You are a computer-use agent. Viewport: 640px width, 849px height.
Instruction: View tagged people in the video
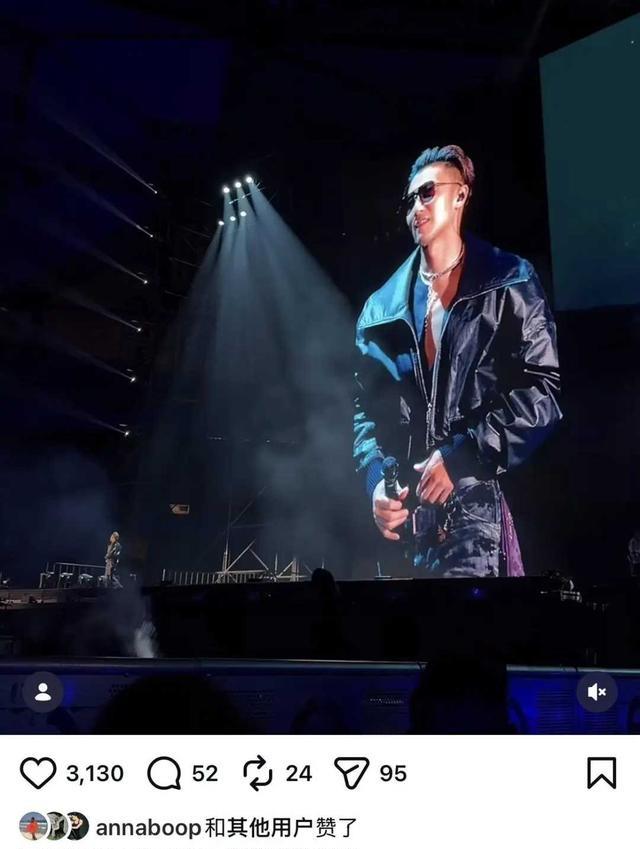tap(42, 692)
